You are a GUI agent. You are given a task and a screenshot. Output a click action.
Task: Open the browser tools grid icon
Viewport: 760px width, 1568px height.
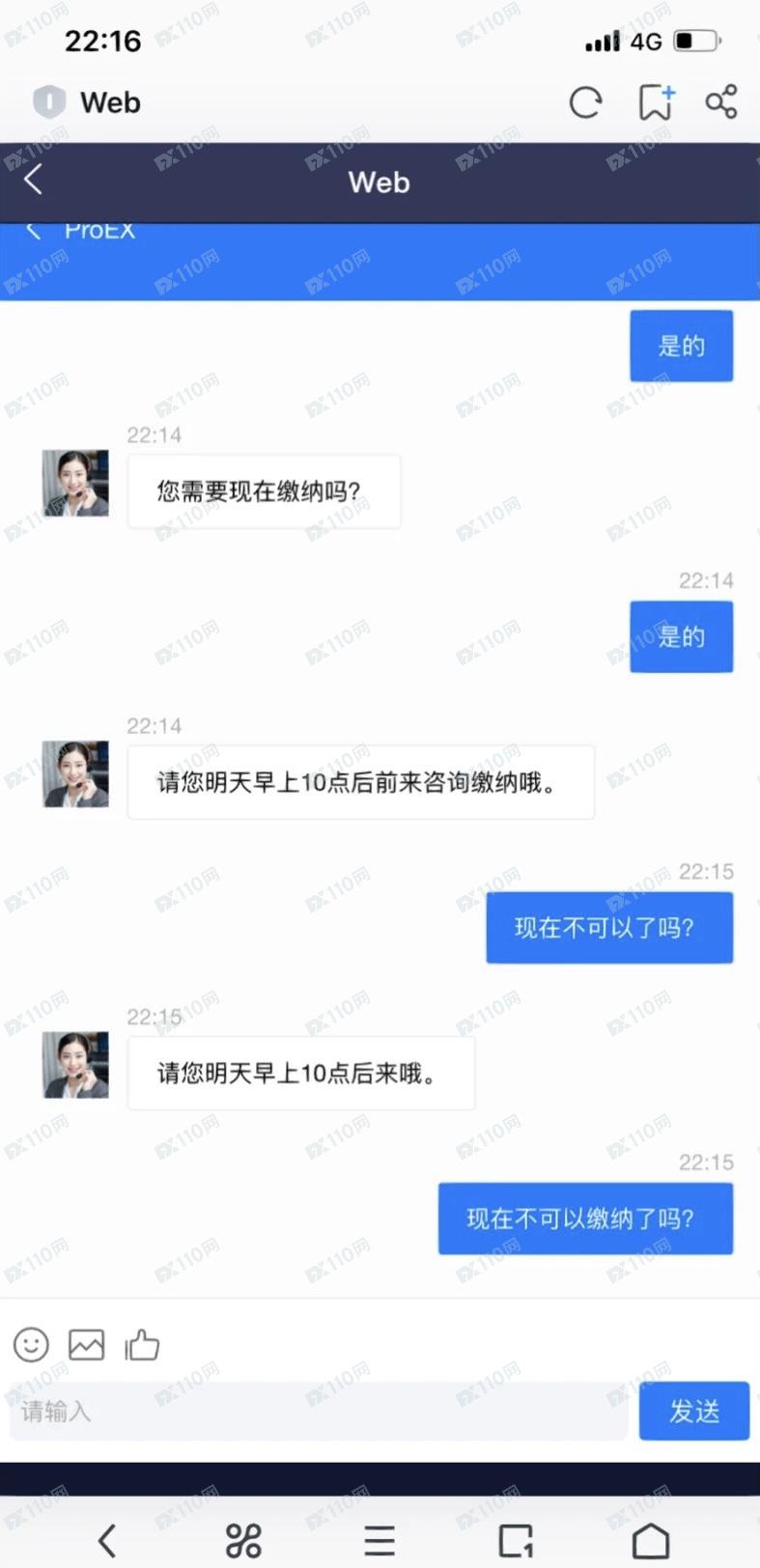tap(243, 1540)
